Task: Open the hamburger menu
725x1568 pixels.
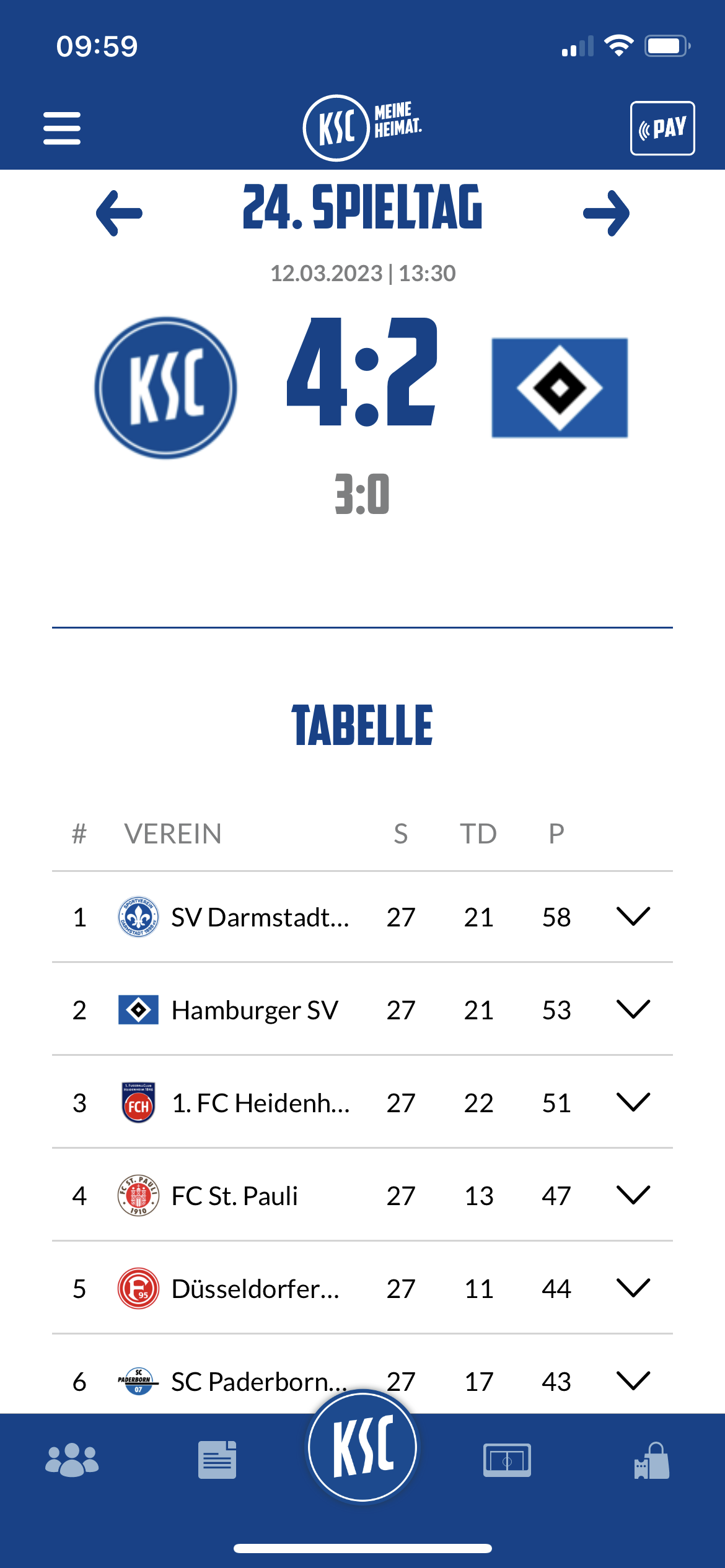Action: tap(62, 128)
